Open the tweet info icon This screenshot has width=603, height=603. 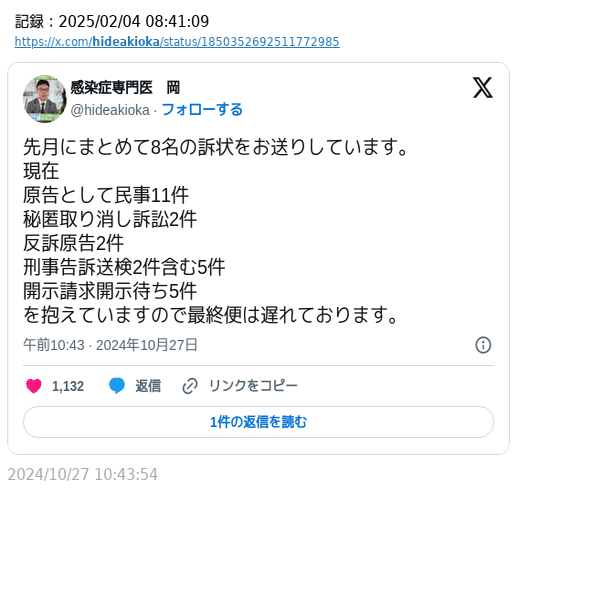pyautogui.click(x=483, y=345)
